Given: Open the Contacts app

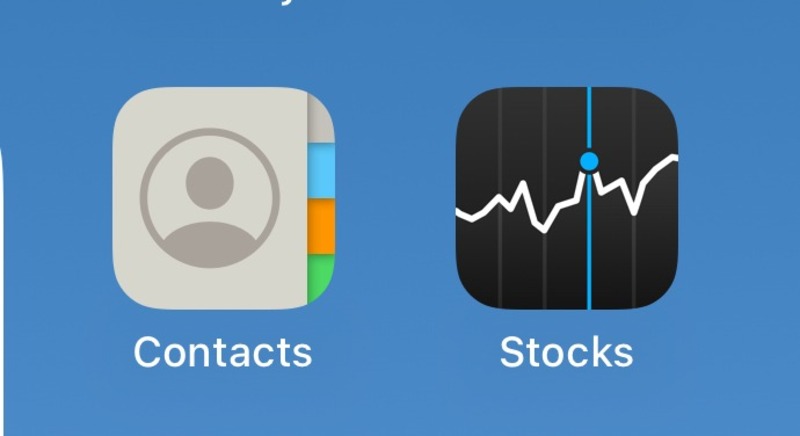Looking at the screenshot, I should [x=222, y=198].
